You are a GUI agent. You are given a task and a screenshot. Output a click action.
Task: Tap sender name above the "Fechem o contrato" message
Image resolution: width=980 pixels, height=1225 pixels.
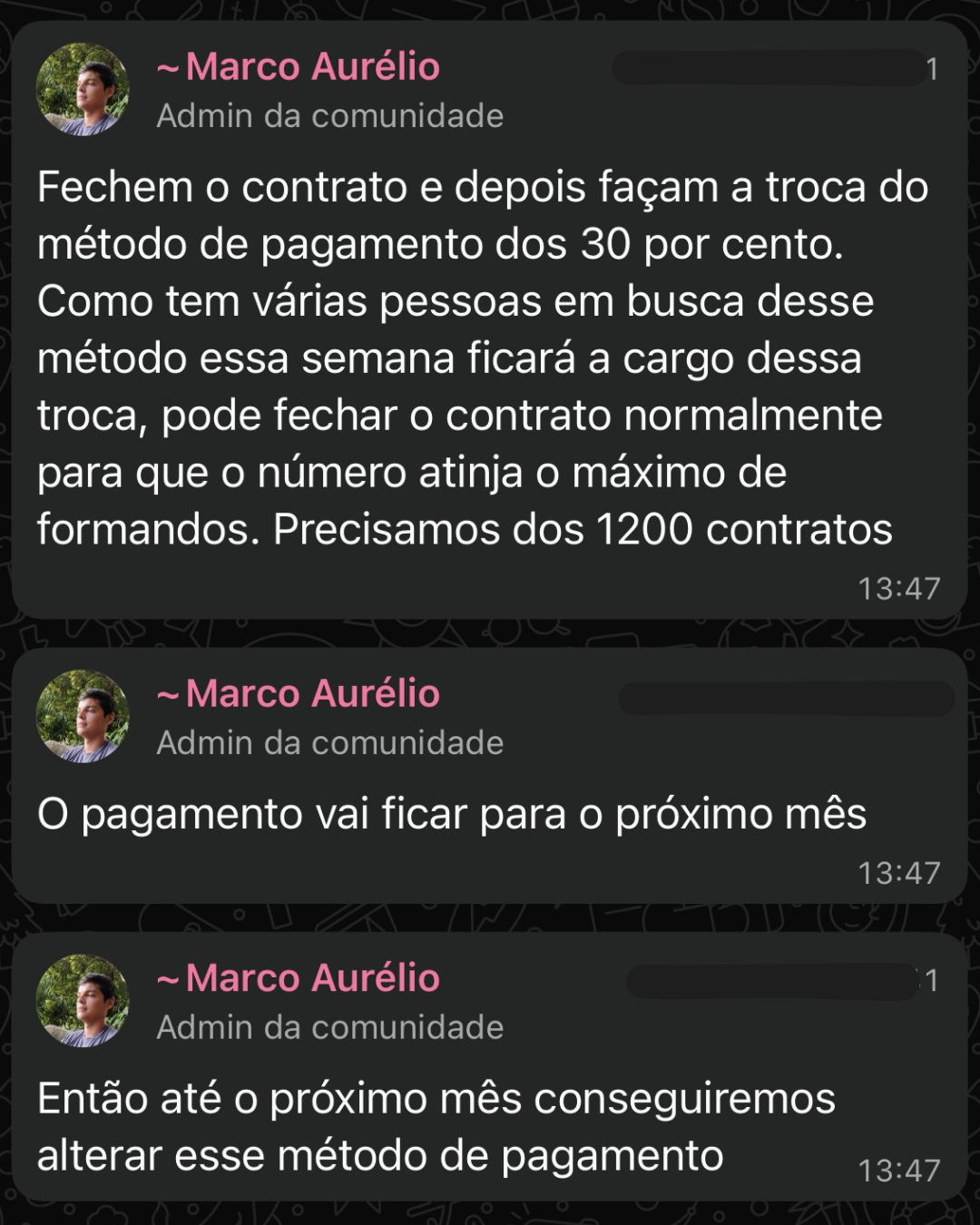299,67
